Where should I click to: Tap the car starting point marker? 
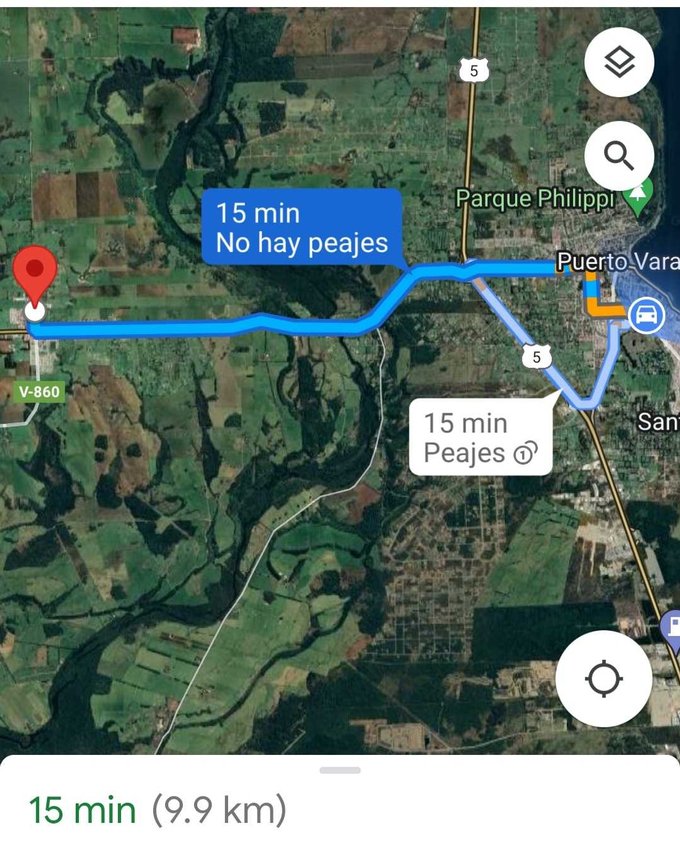647,316
